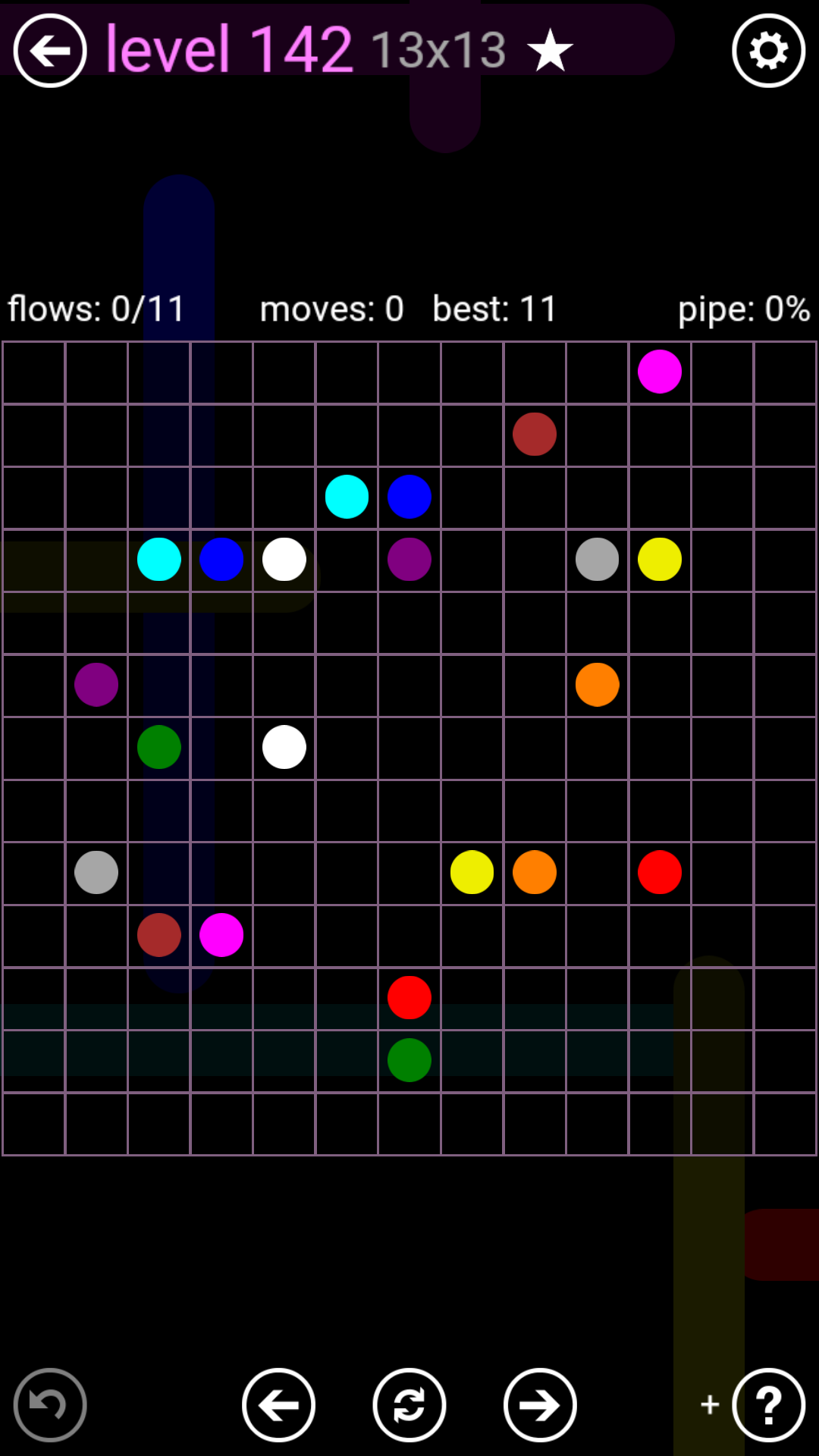
Task: Open the settings gear
Action: click(x=768, y=51)
